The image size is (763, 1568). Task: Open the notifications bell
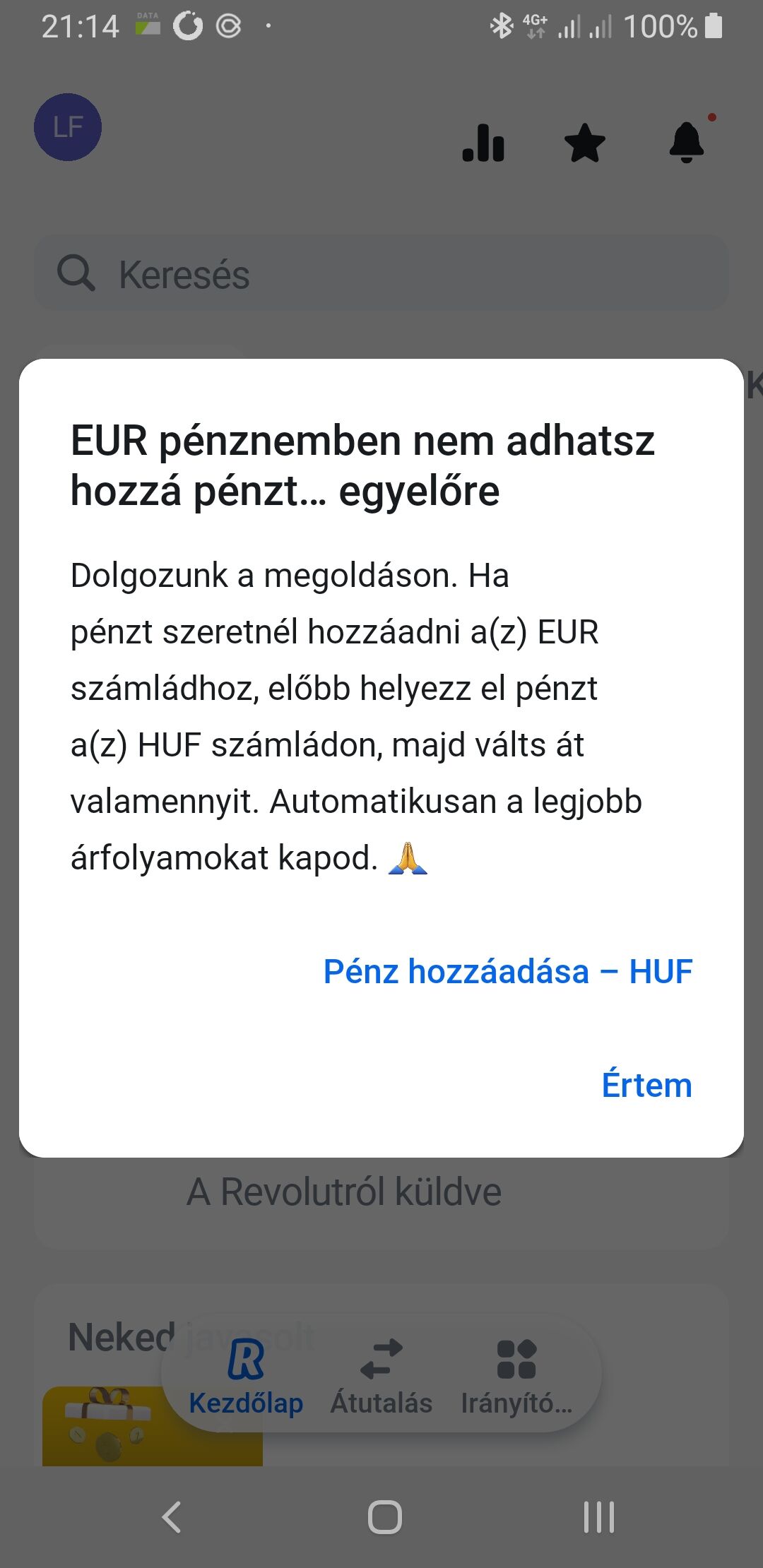pos(687,143)
